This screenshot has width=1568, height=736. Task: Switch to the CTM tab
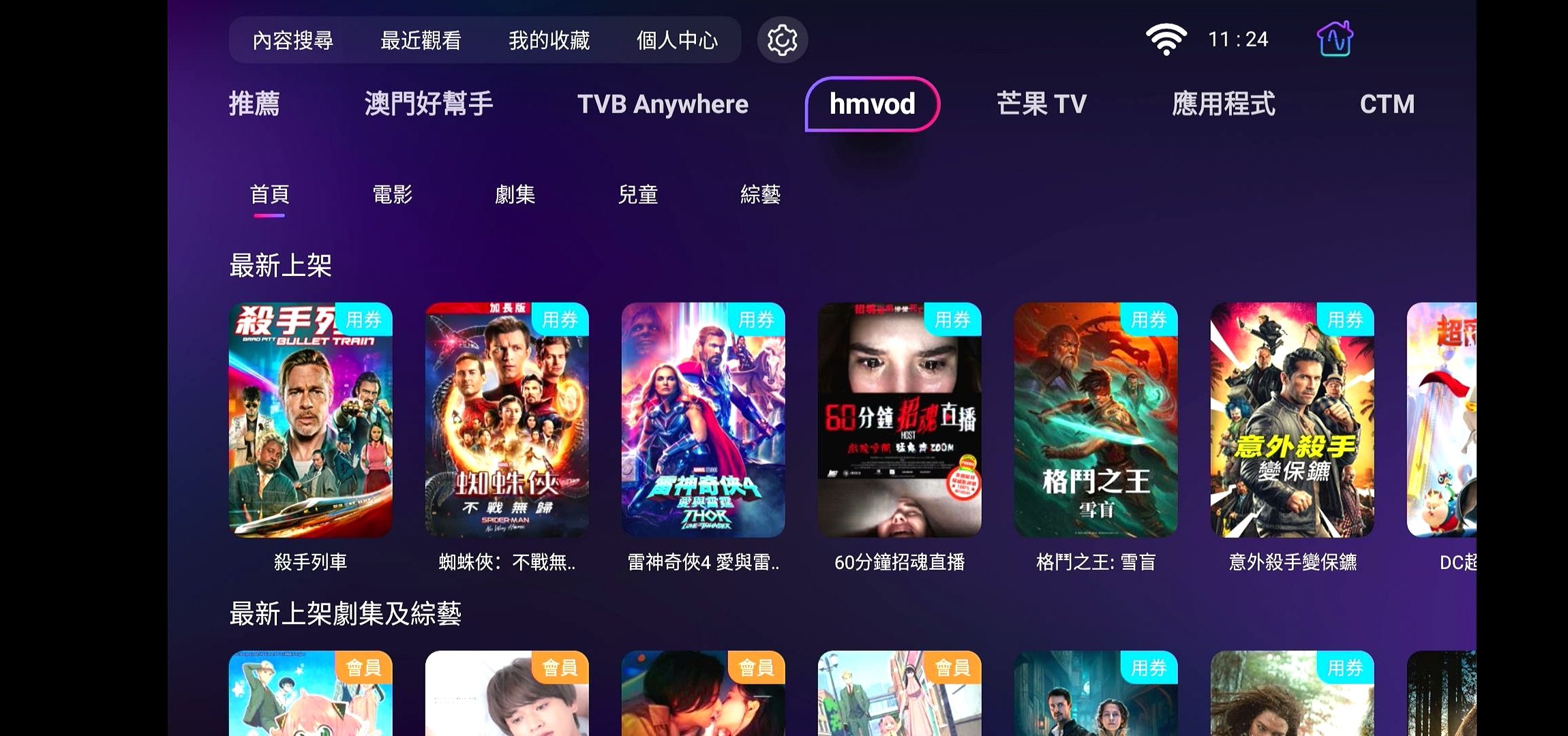1387,104
